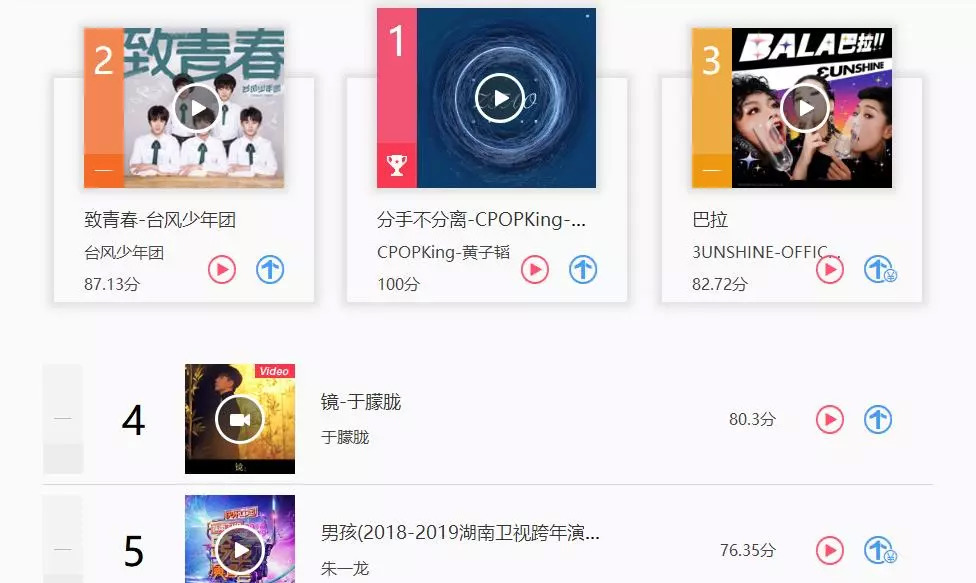Open artist 于朦胧 under 镜

coord(345,437)
